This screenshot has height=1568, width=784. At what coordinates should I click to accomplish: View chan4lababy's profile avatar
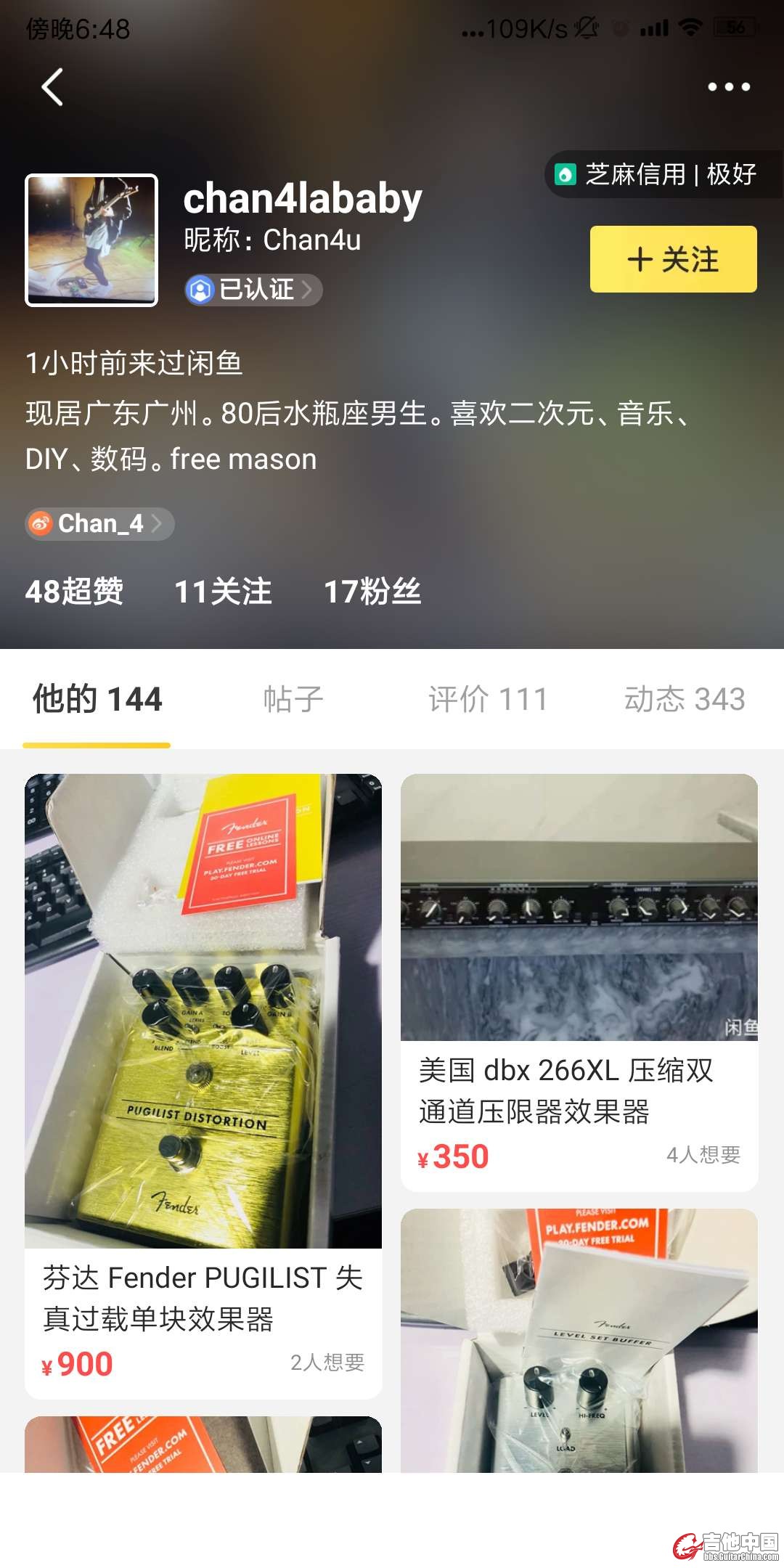click(91, 240)
